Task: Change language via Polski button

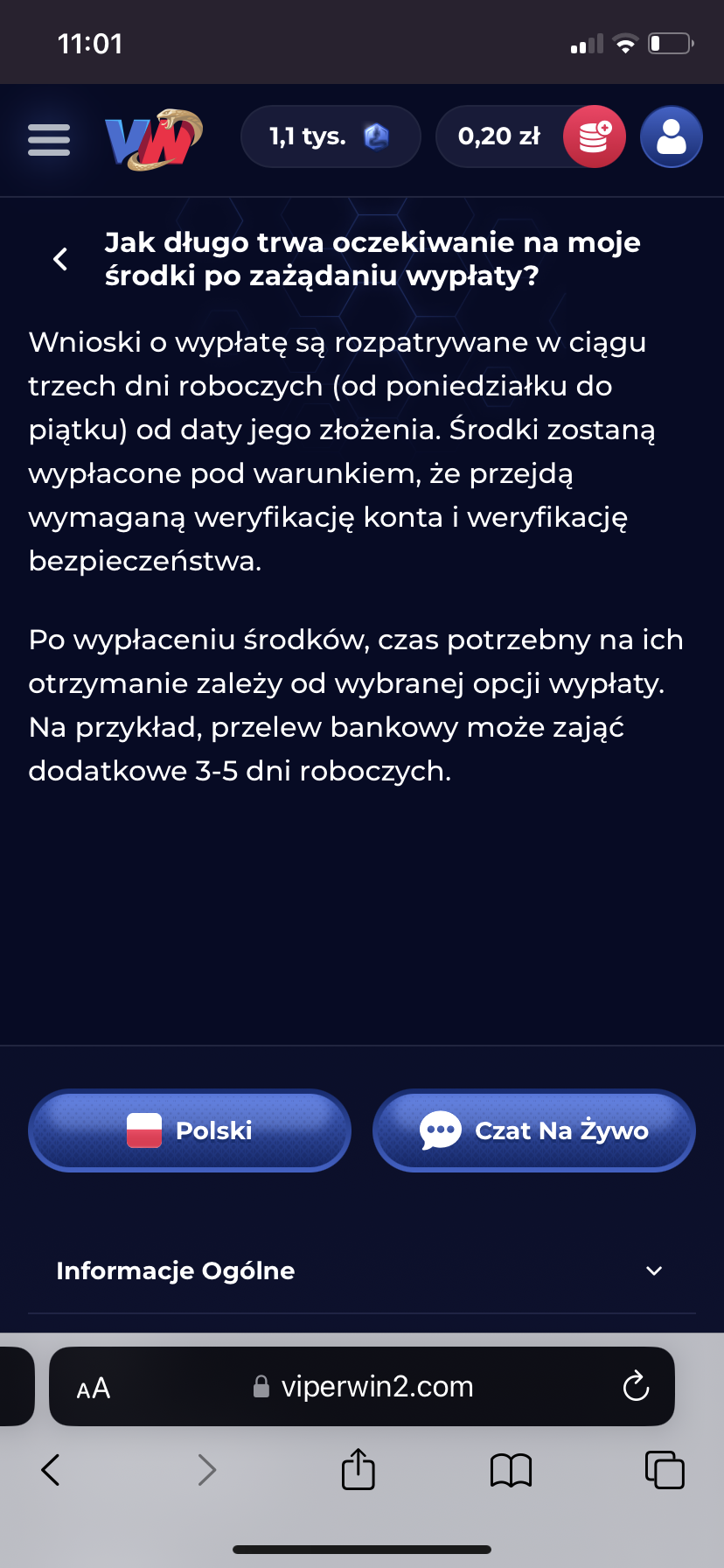Action: click(190, 1130)
